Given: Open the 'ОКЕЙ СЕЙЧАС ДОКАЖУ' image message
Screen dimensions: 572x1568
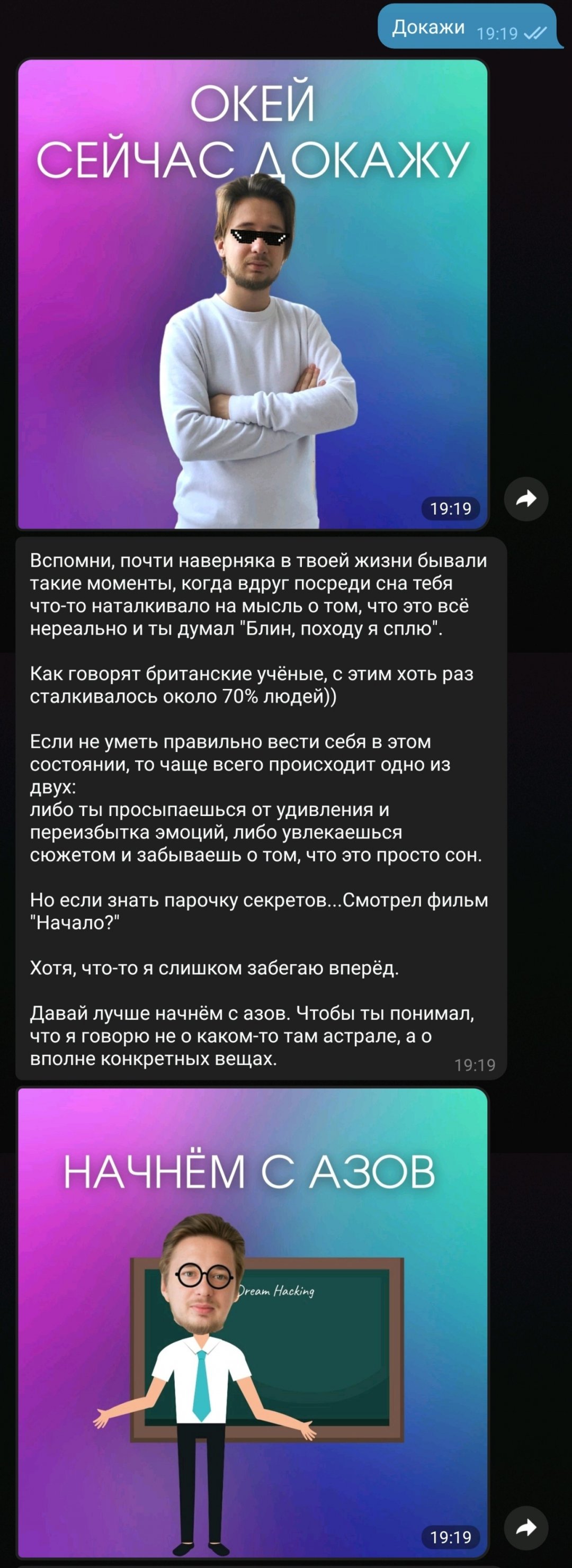Looking at the screenshot, I should (x=253, y=294).
